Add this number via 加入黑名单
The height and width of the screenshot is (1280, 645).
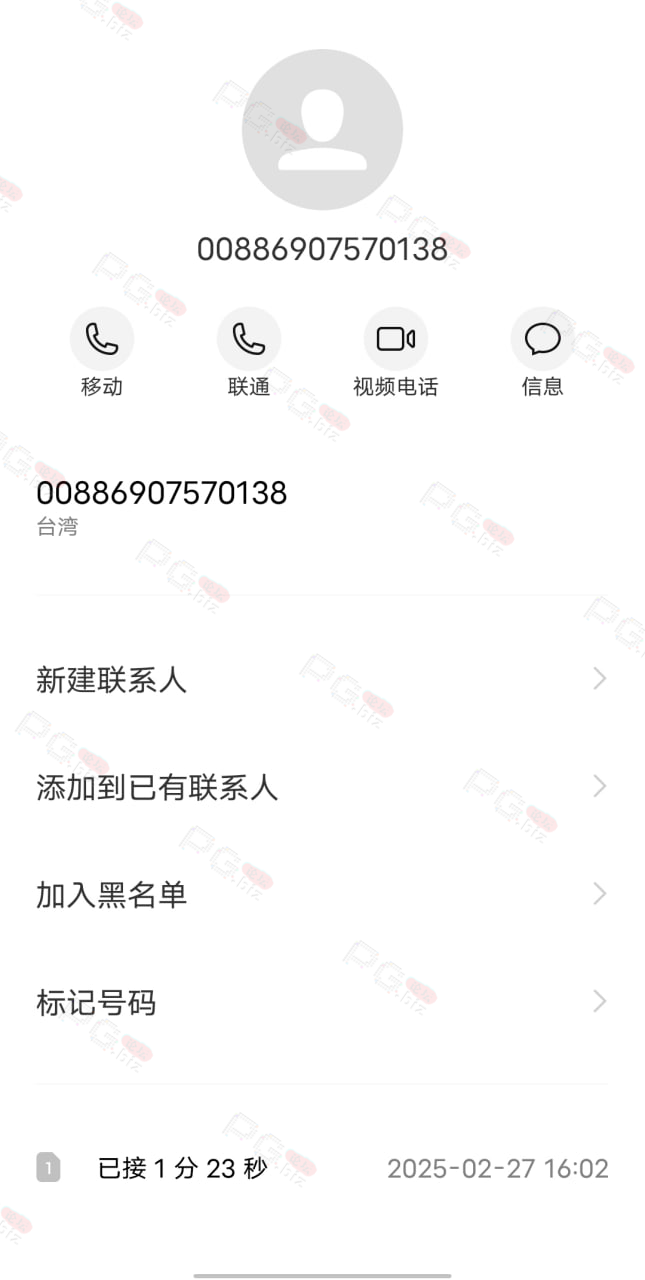point(322,894)
